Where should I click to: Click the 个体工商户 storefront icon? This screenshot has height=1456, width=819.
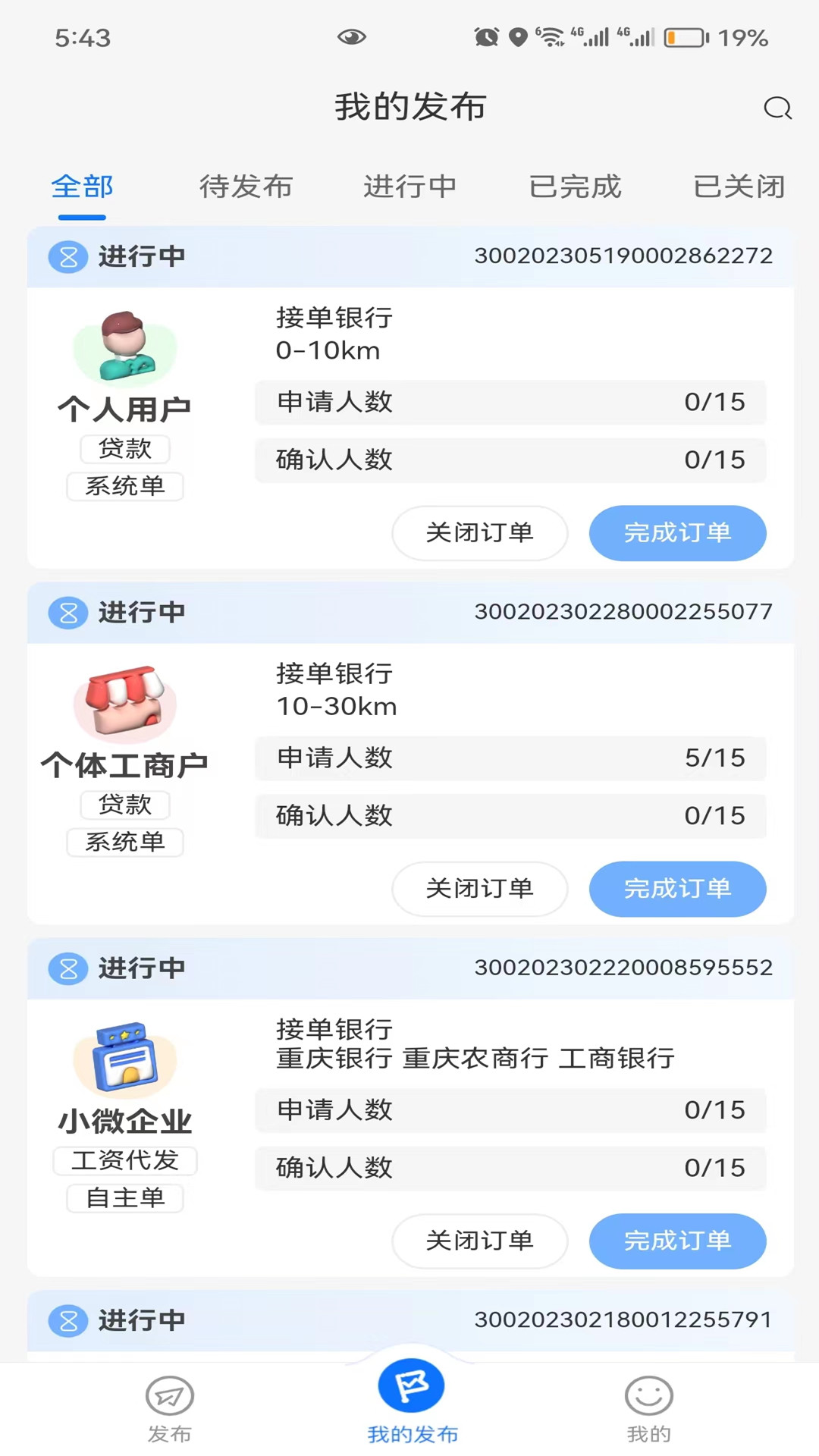[124, 704]
